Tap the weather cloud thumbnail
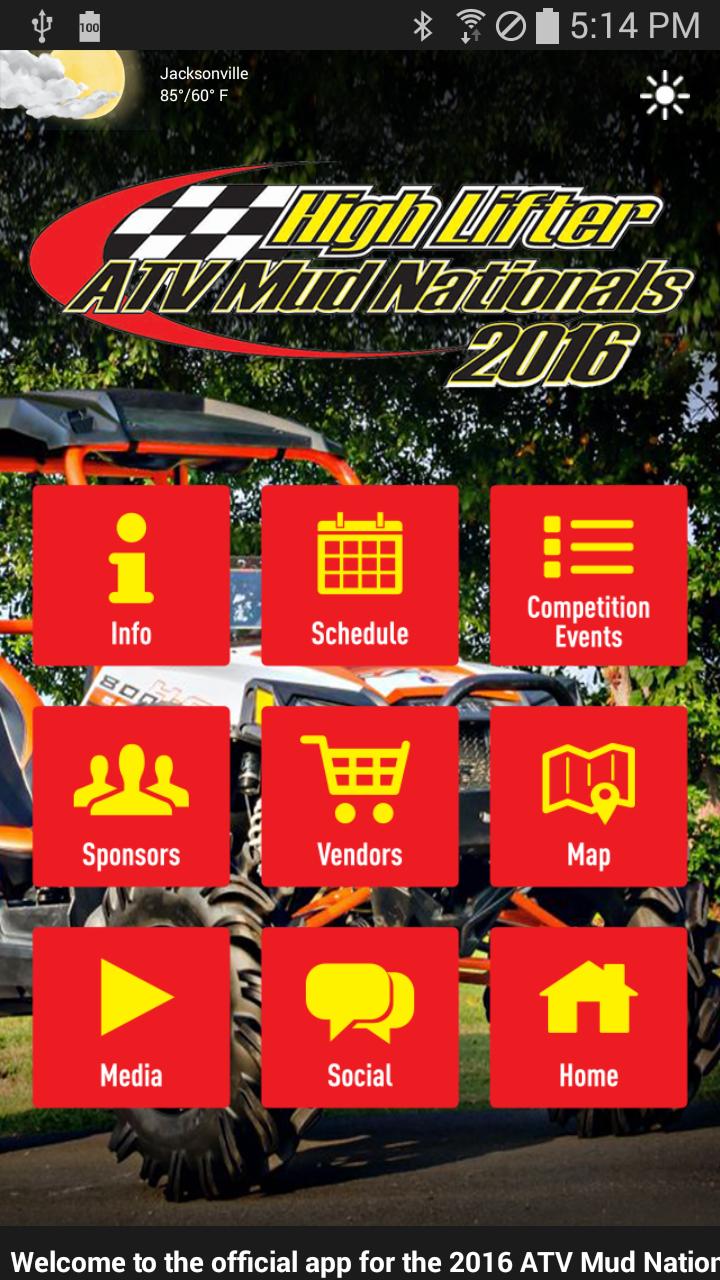This screenshot has height=1280, width=720. click(65, 90)
